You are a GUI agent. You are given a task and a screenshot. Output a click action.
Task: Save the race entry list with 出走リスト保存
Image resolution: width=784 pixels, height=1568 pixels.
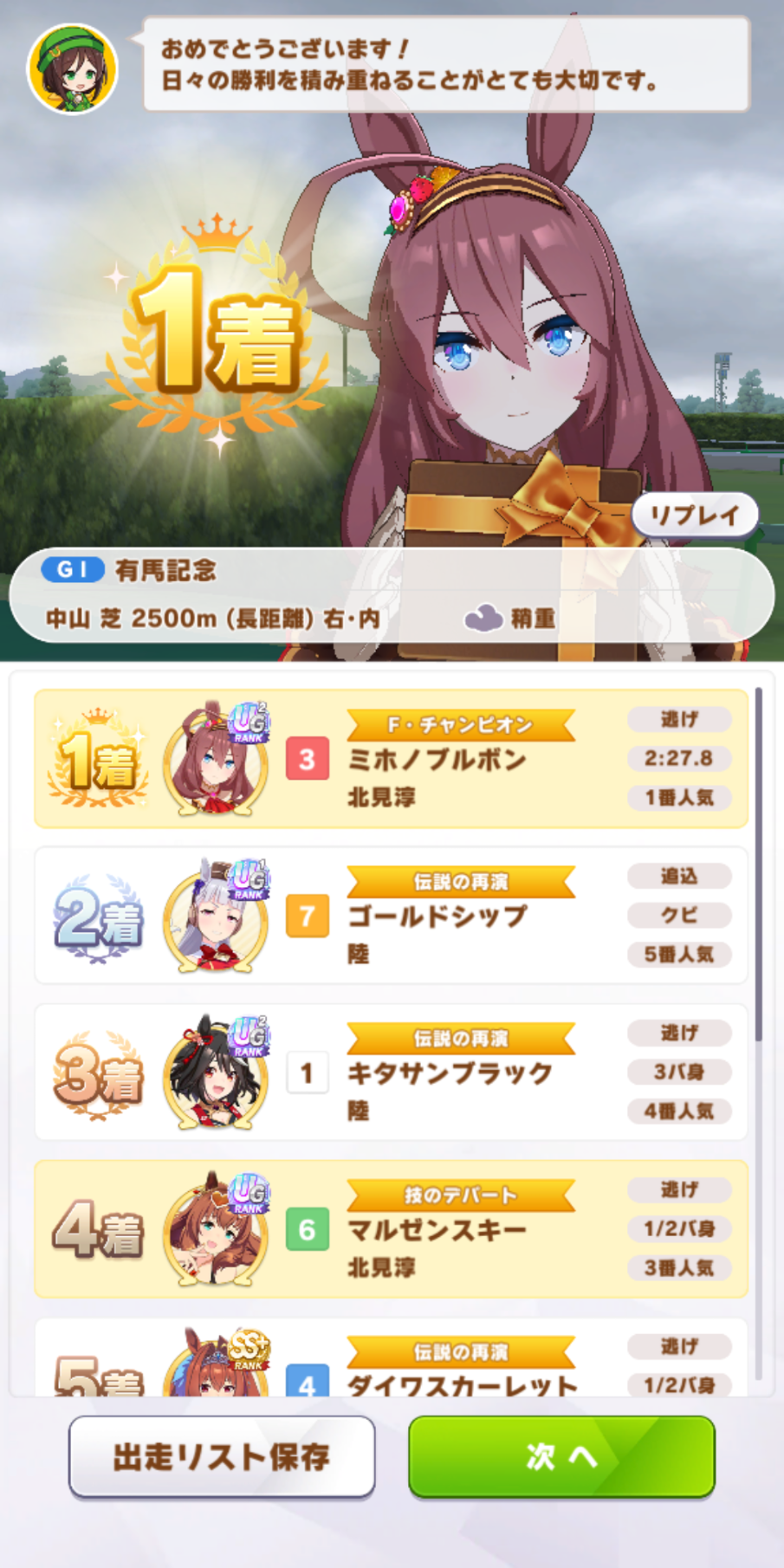coord(222,1456)
